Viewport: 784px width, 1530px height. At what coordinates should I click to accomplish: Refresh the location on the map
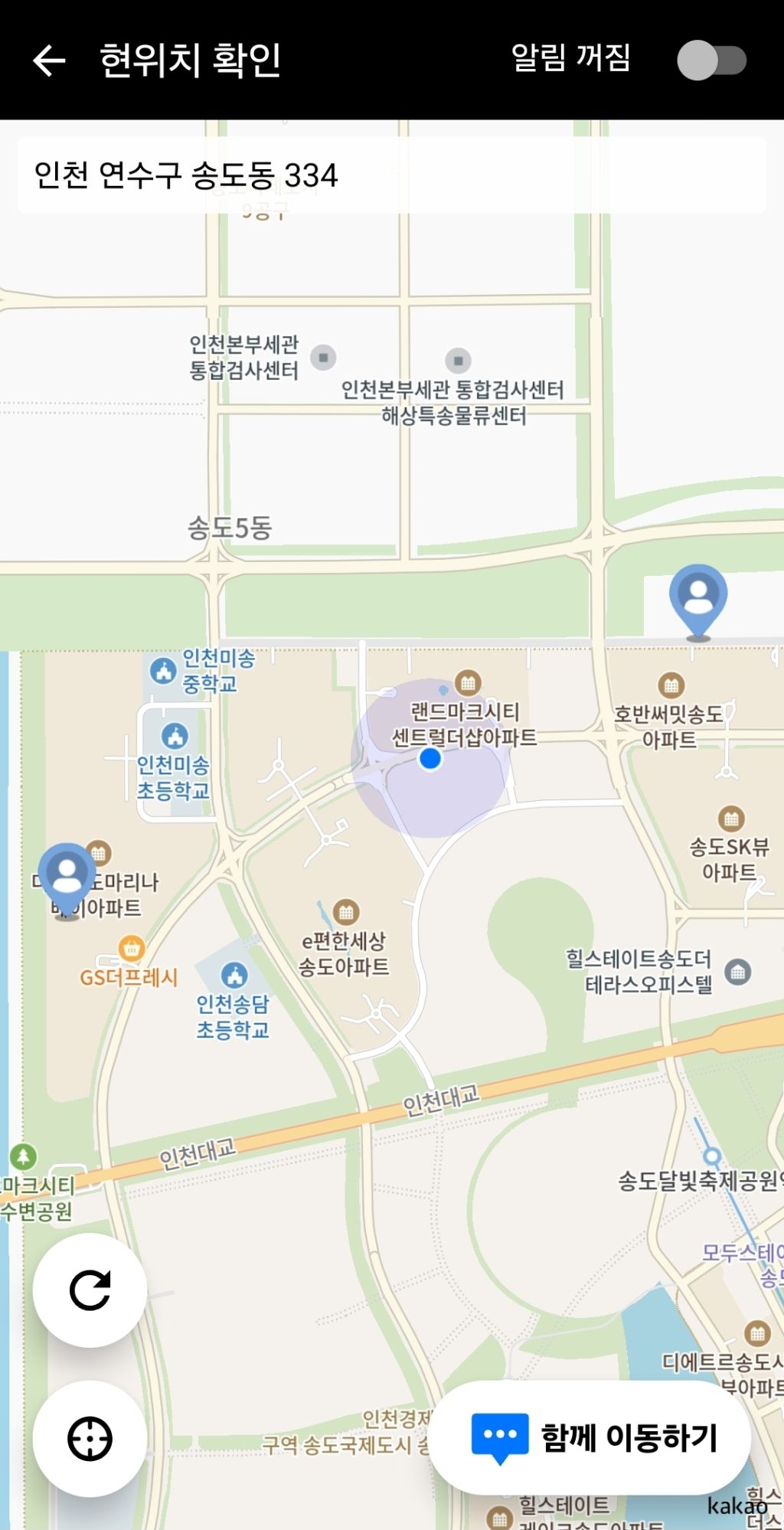click(x=90, y=1290)
